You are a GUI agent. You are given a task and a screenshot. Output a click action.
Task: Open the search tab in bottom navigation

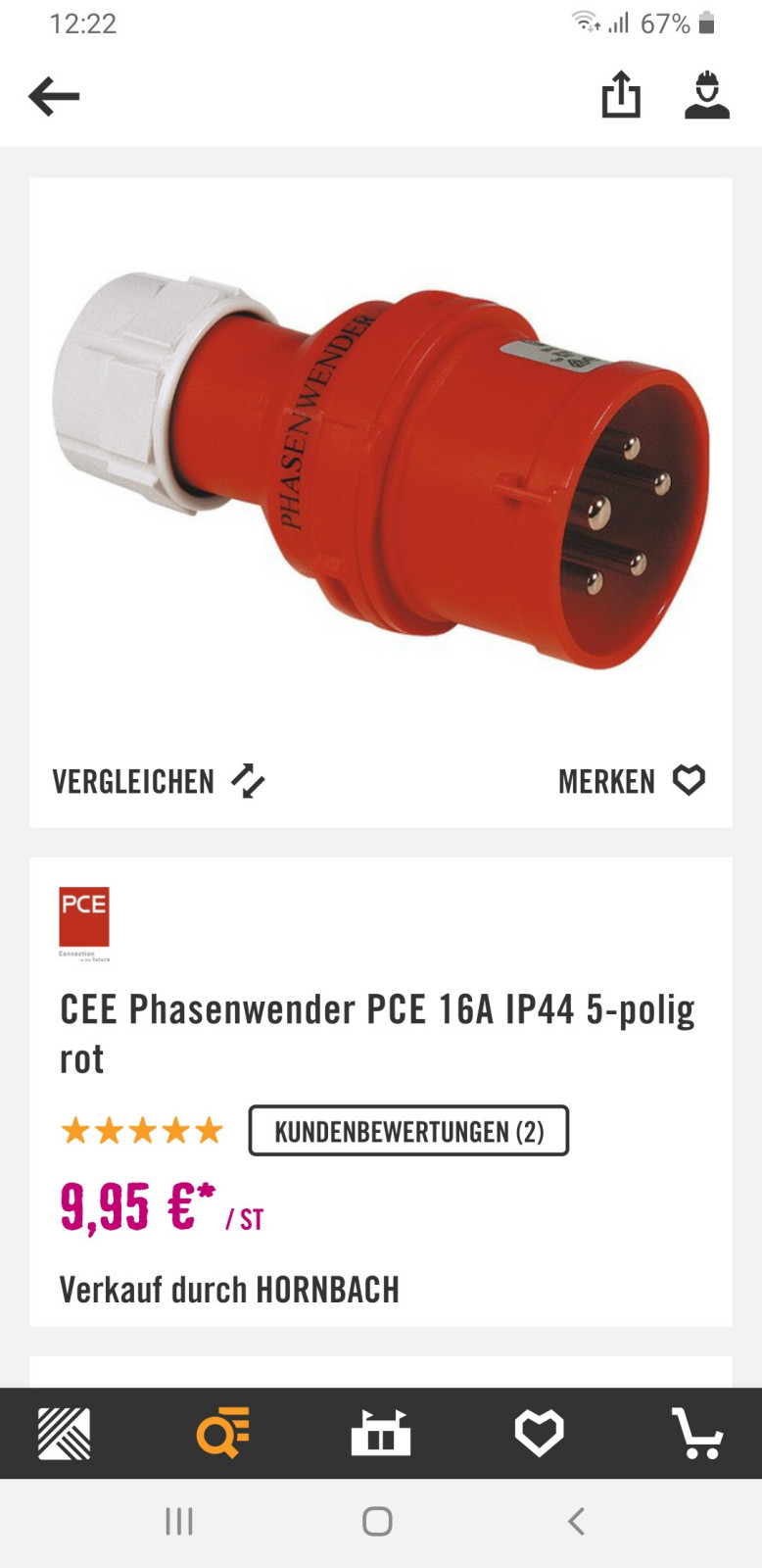[222, 1433]
